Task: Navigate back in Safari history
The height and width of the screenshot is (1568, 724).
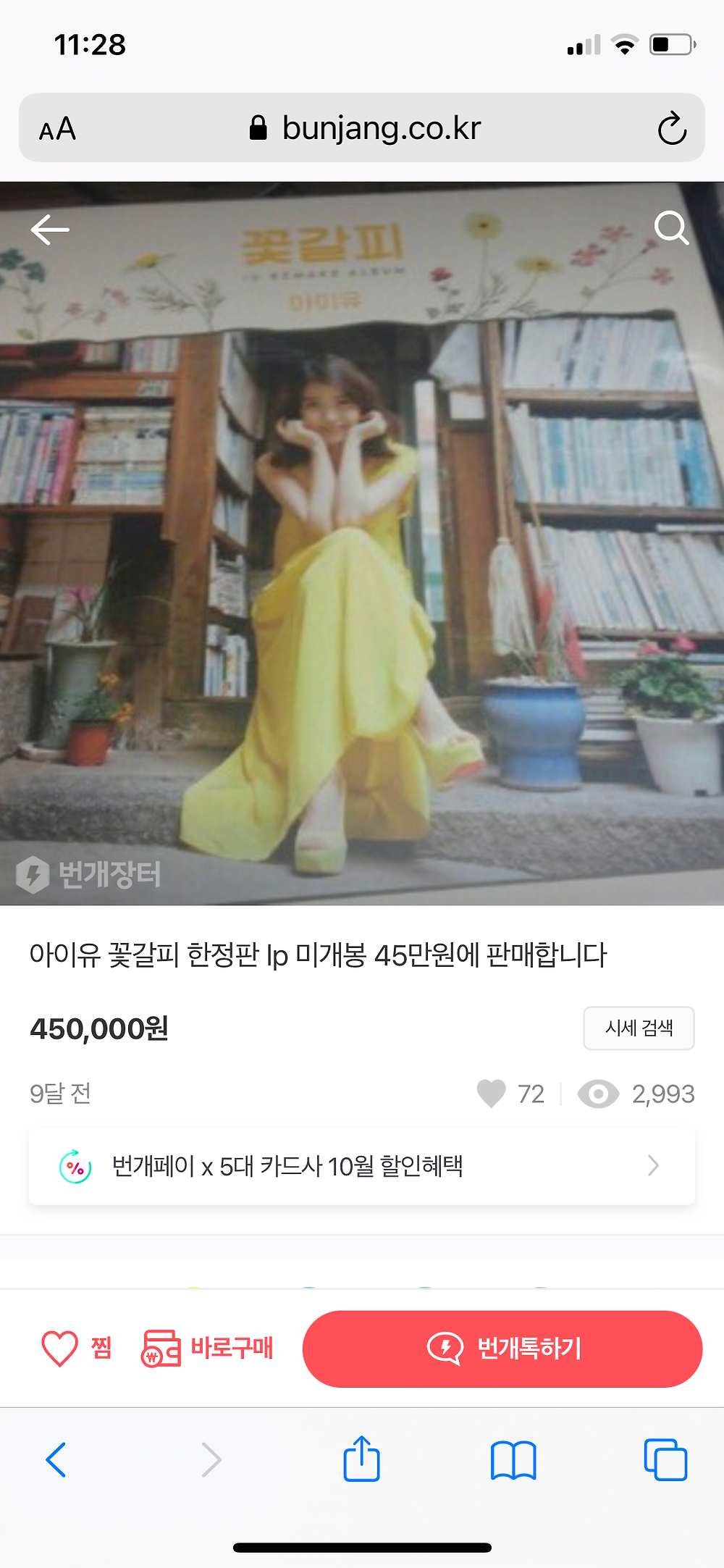Action: point(56,1459)
